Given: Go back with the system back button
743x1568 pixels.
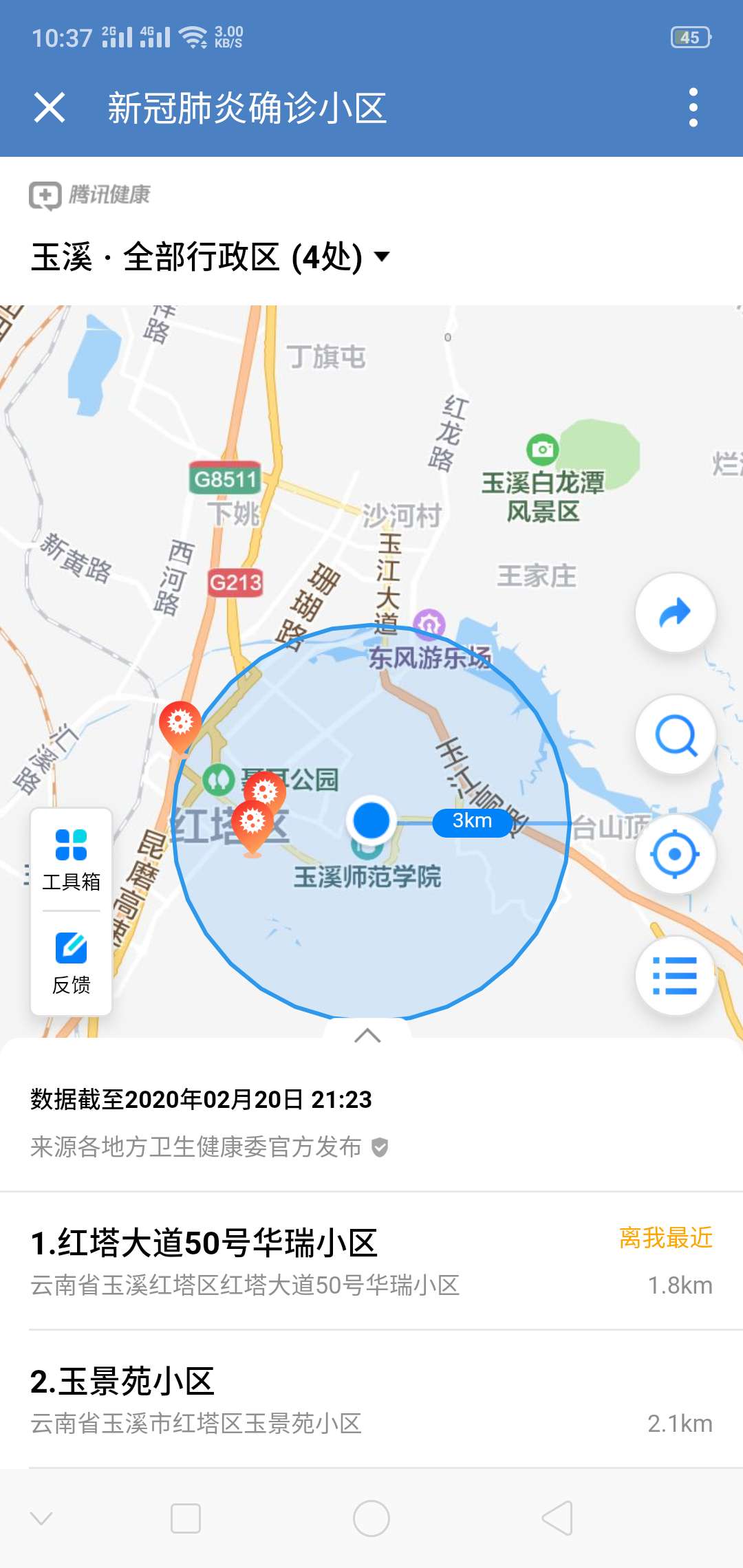Looking at the screenshot, I should pyautogui.click(x=557, y=1518).
